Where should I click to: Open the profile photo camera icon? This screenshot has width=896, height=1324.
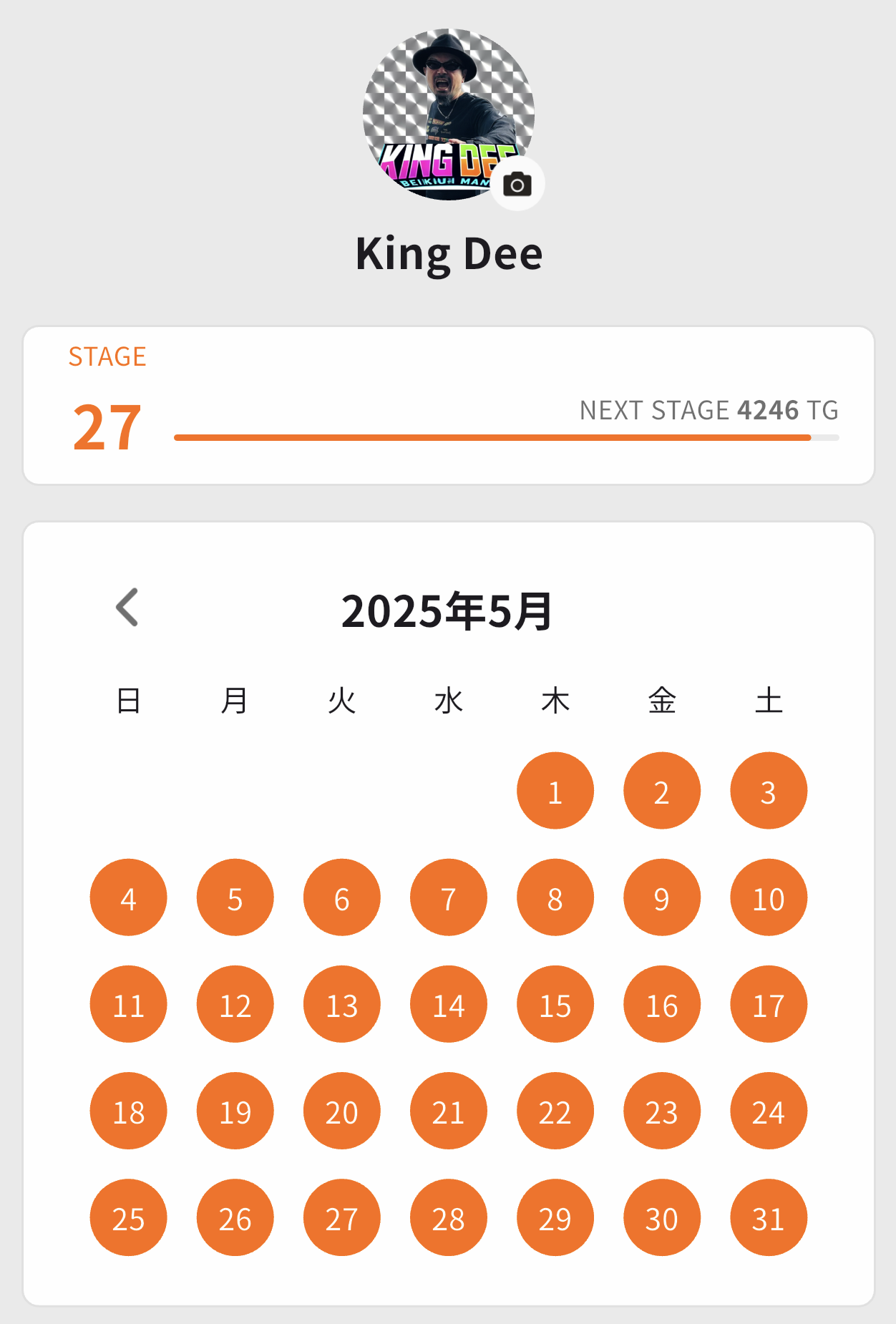coord(518,184)
